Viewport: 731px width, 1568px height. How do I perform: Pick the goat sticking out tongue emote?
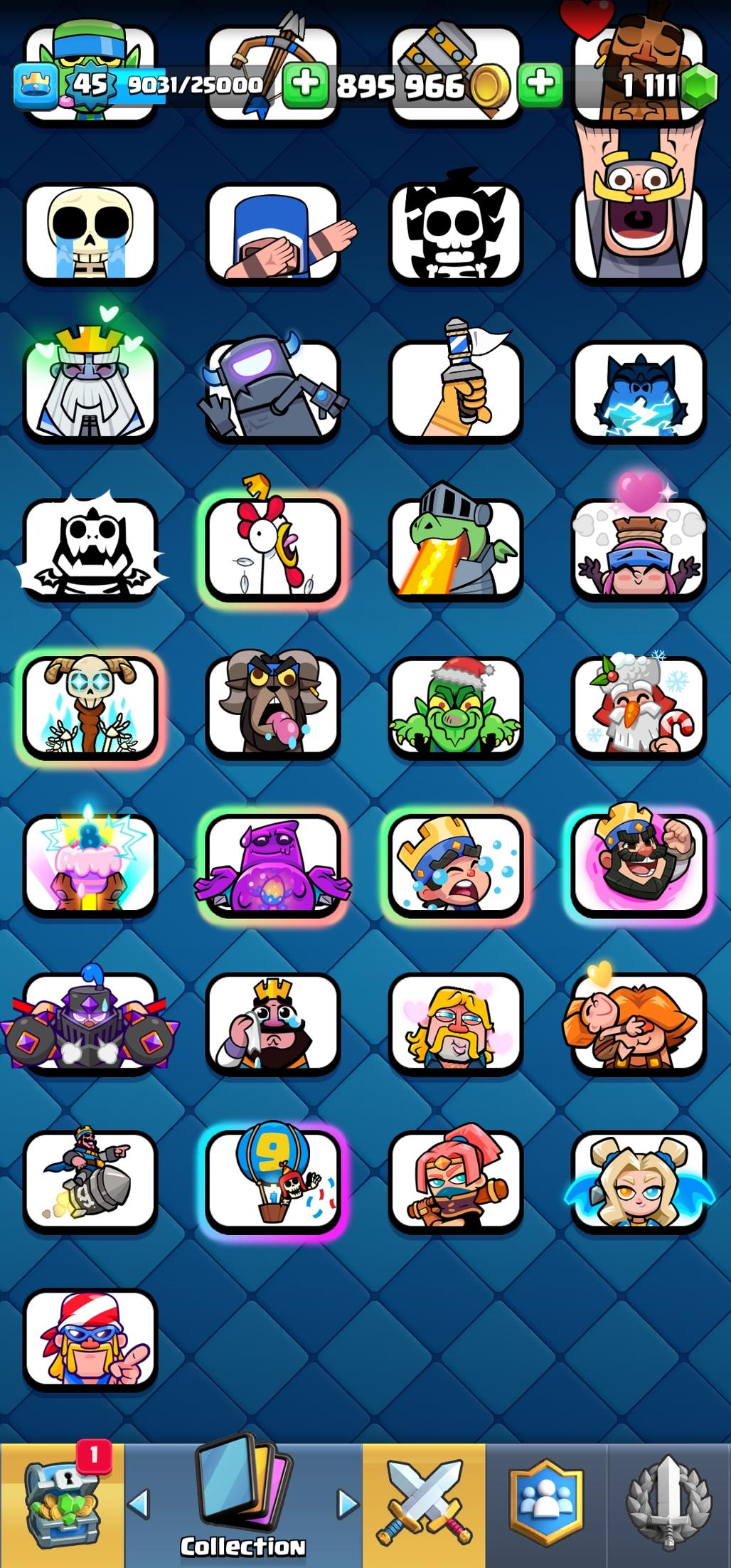(x=273, y=707)
